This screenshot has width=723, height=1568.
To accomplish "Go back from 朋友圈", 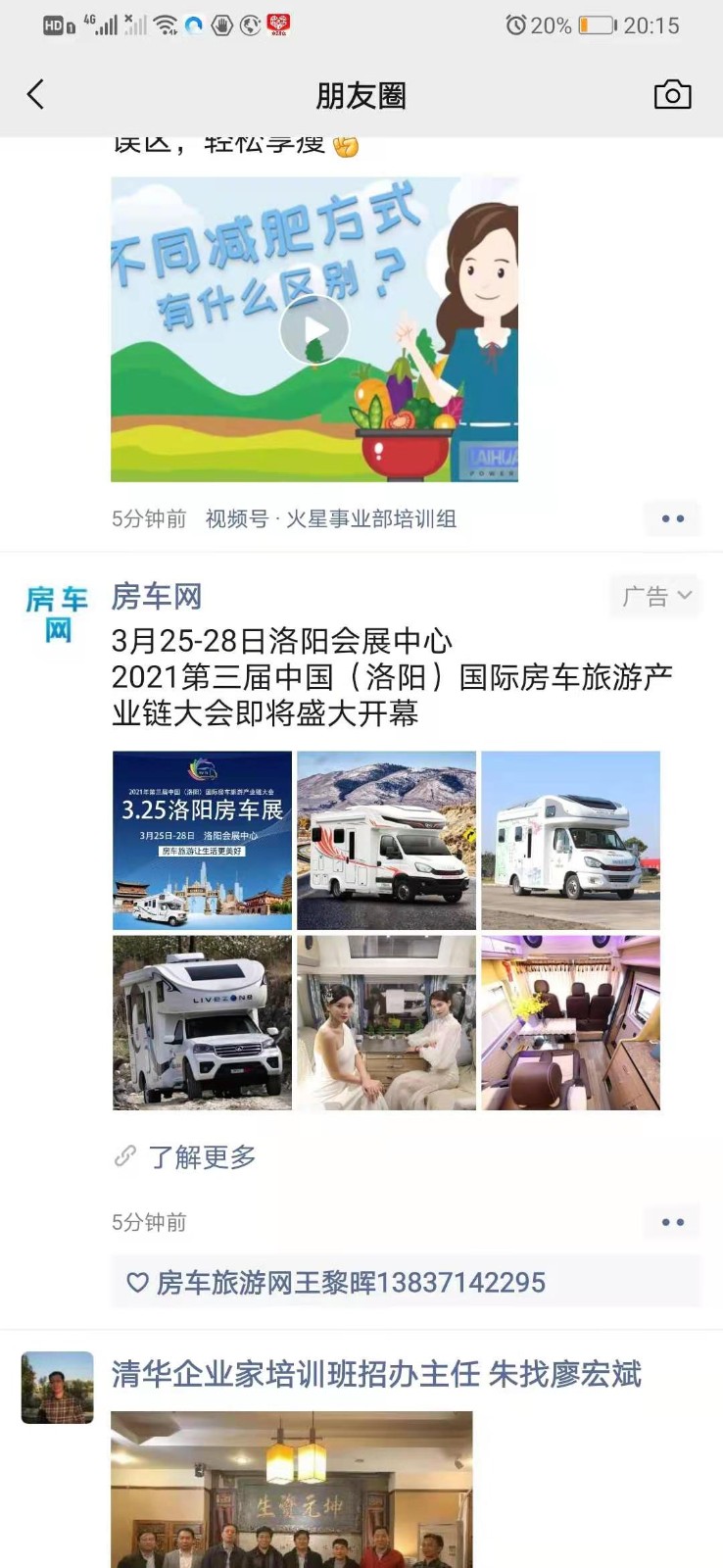I will point(36,95).
